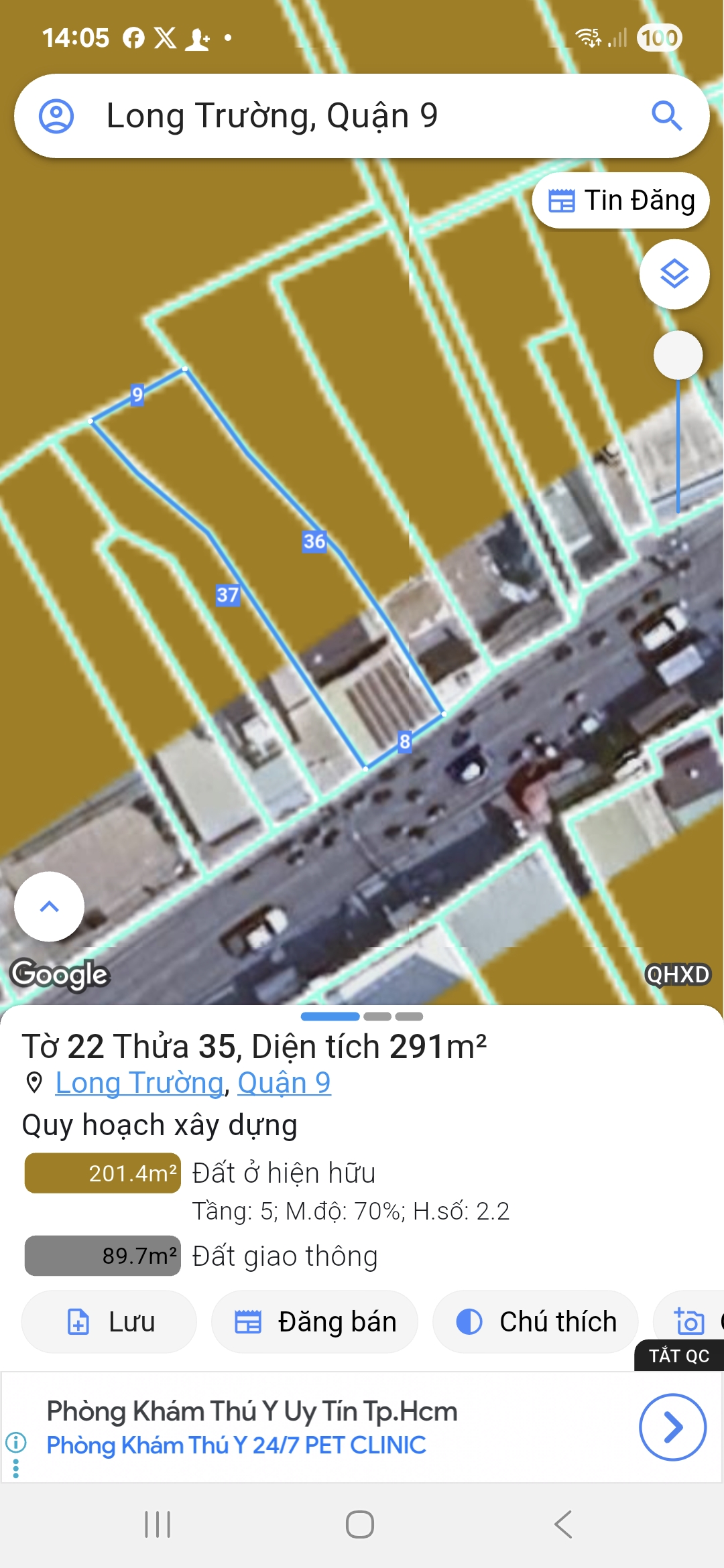Open the profile account icon
Image resolution: width=724 pixels, height=1568 pixels.
56,116
